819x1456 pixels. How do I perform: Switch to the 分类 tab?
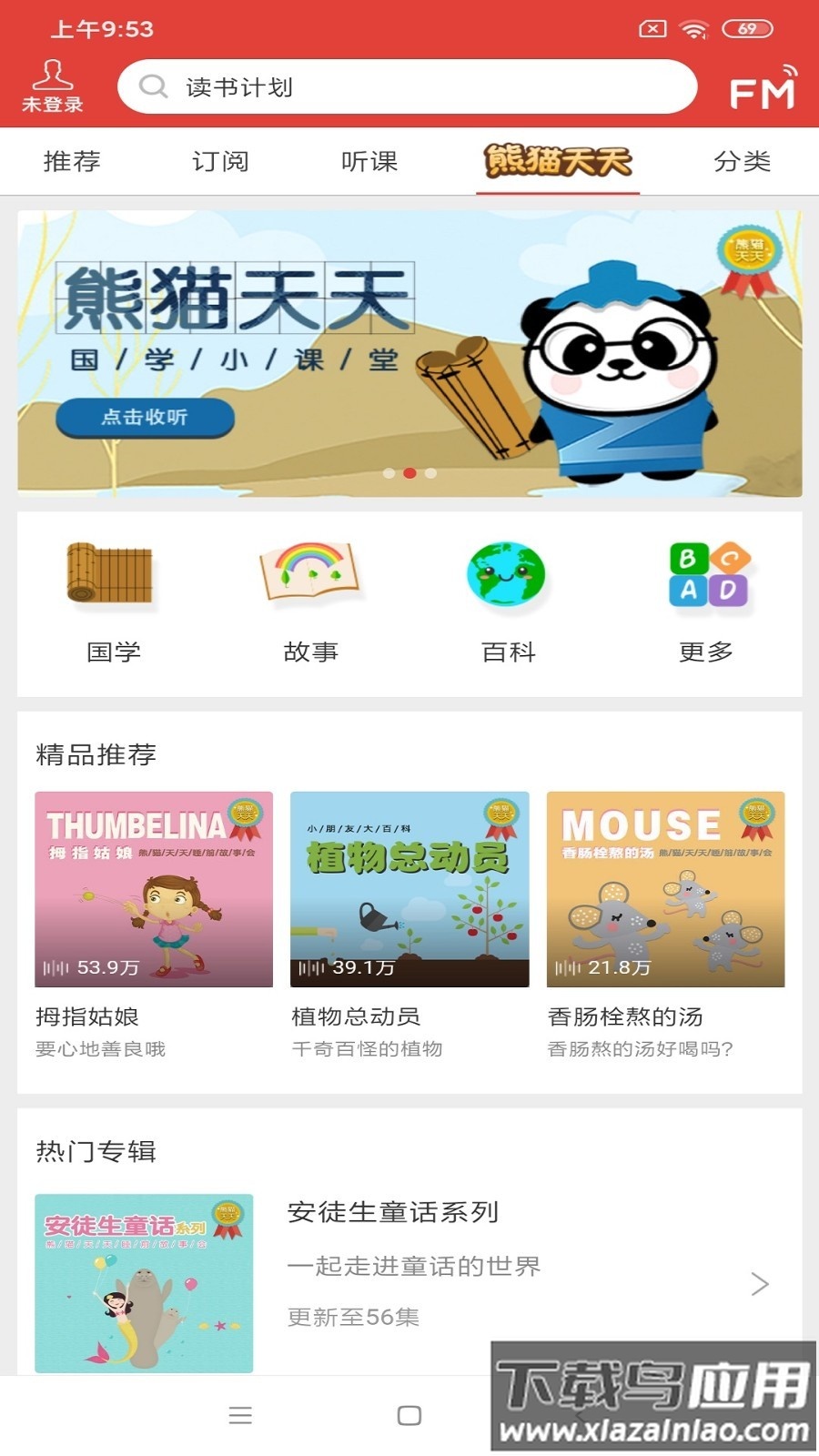(743, 161)
